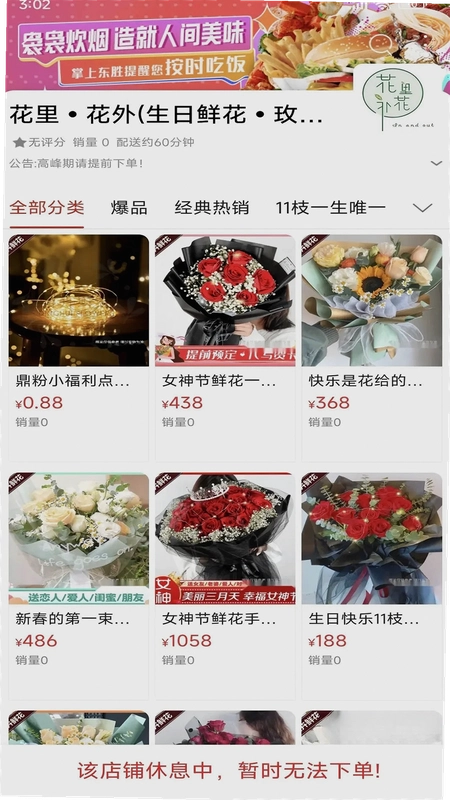Open the 快乐是花给的 bouquet priced ¥368

pos(371,348)
